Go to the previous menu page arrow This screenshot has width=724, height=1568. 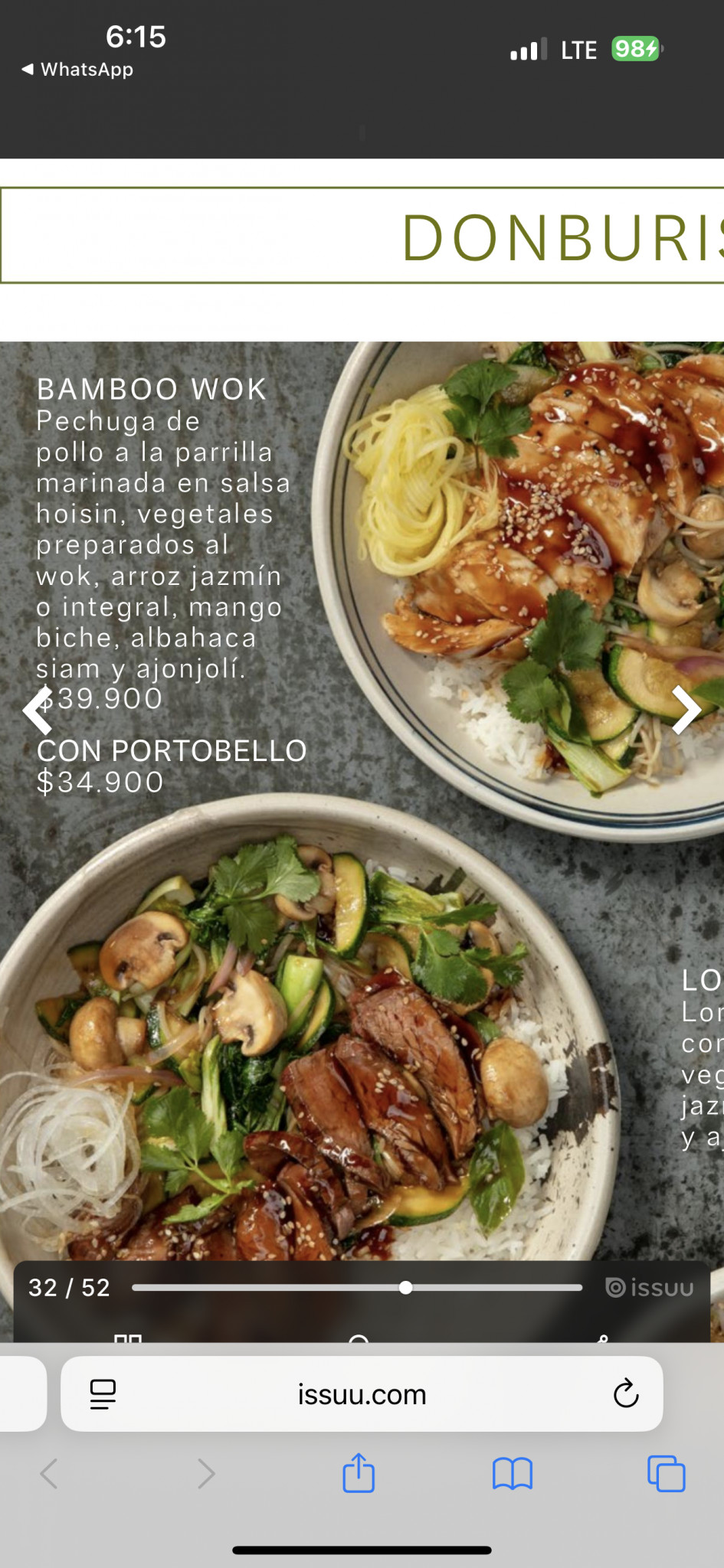pyautogui.click(x=36, y=710)
